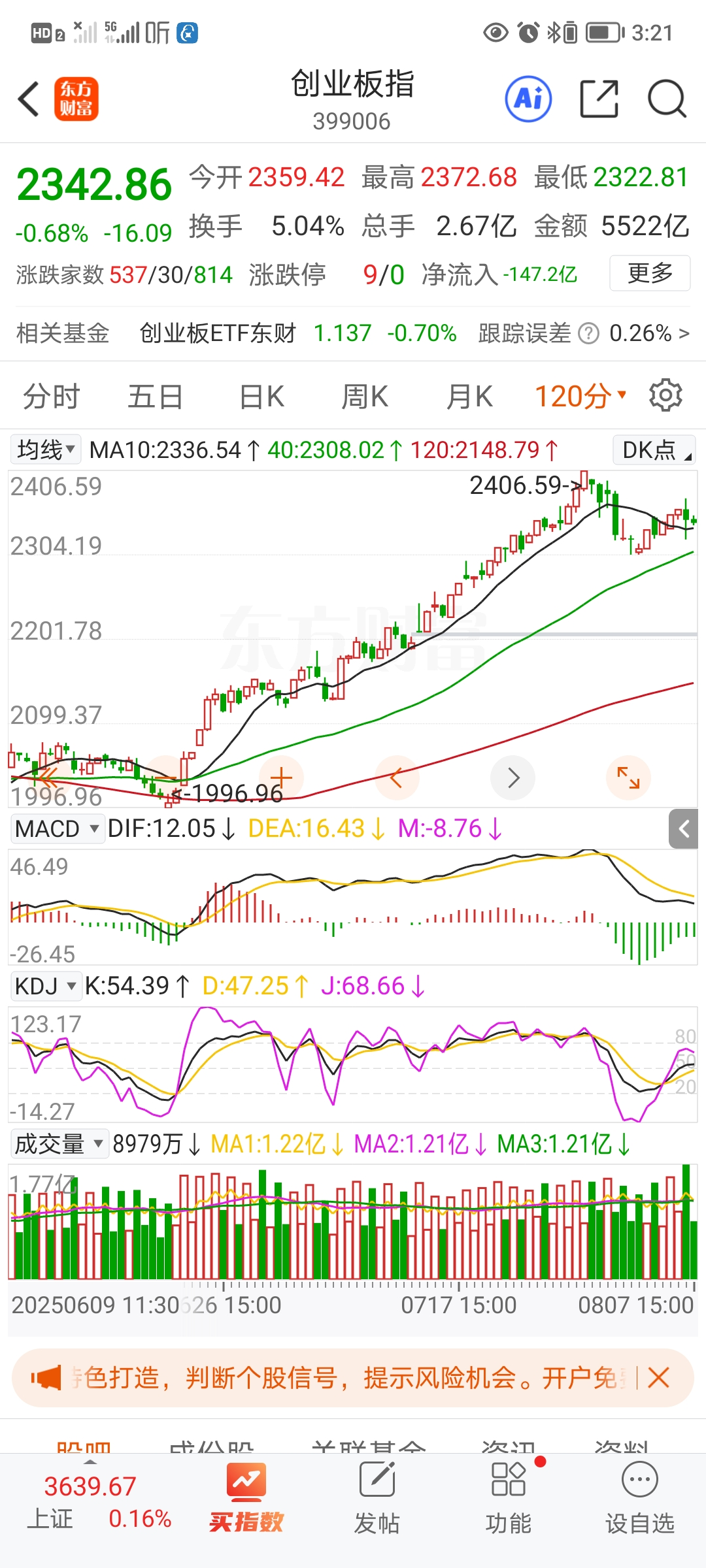Open the 120分 period dropdown

(580, 397)
